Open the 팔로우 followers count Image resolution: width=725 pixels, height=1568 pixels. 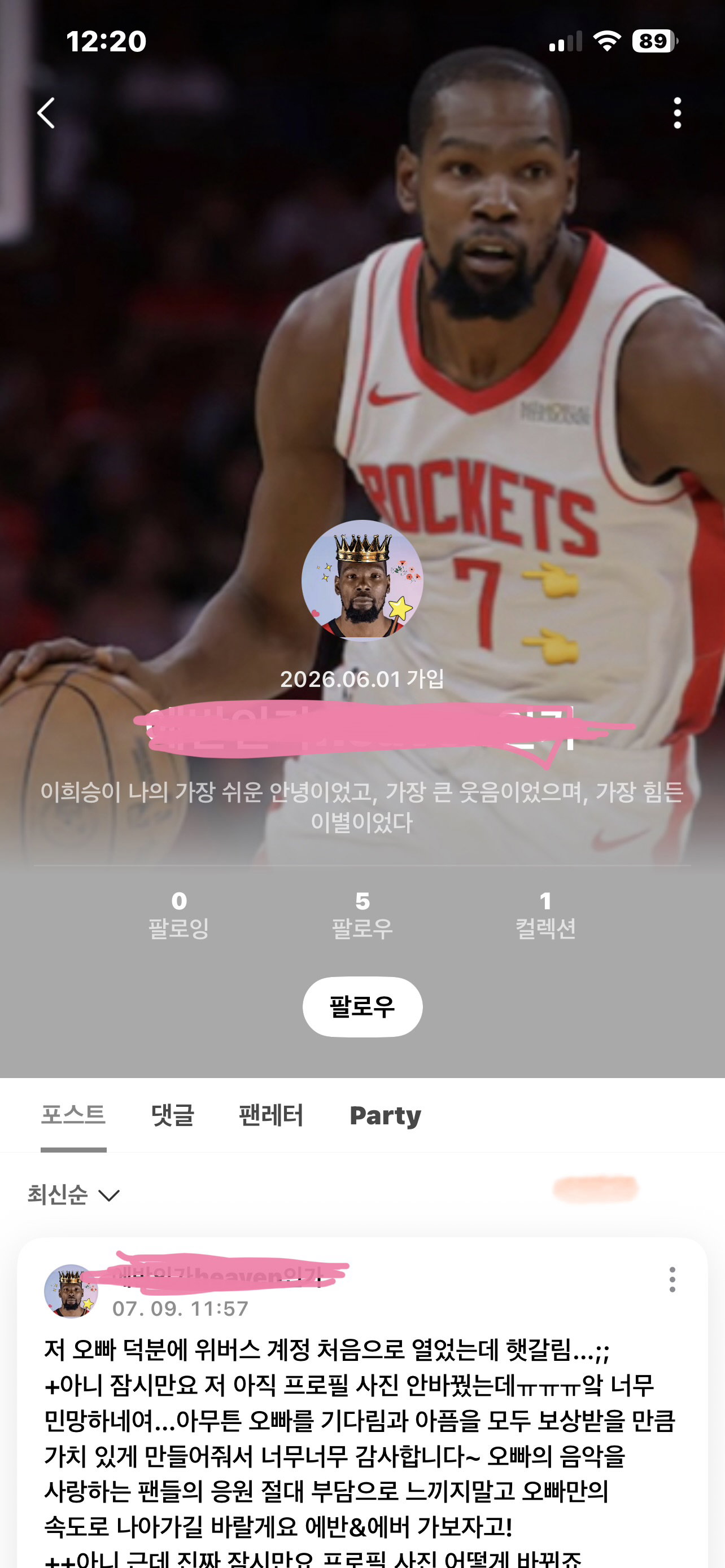click(x=362, y=915)
